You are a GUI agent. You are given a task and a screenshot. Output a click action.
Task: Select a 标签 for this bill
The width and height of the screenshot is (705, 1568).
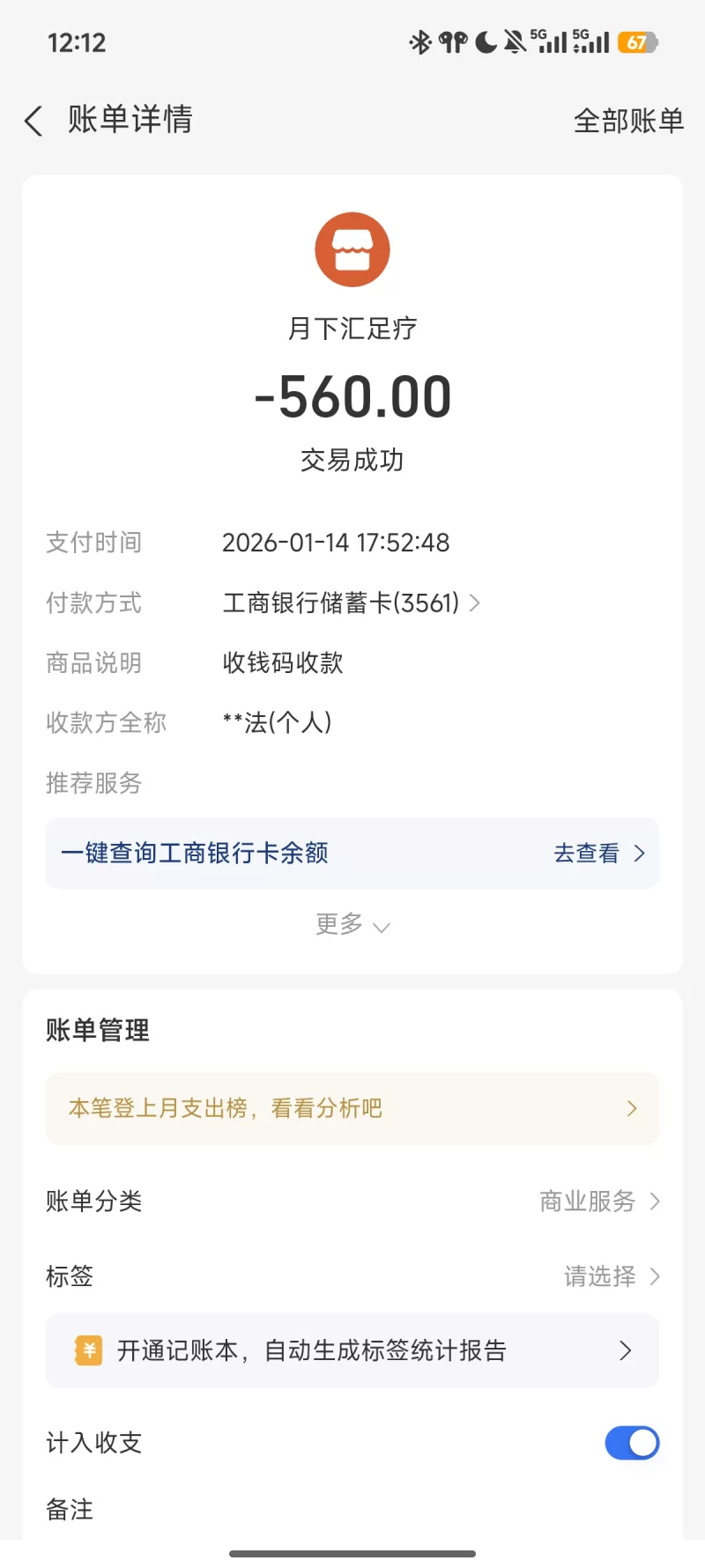611,1276
